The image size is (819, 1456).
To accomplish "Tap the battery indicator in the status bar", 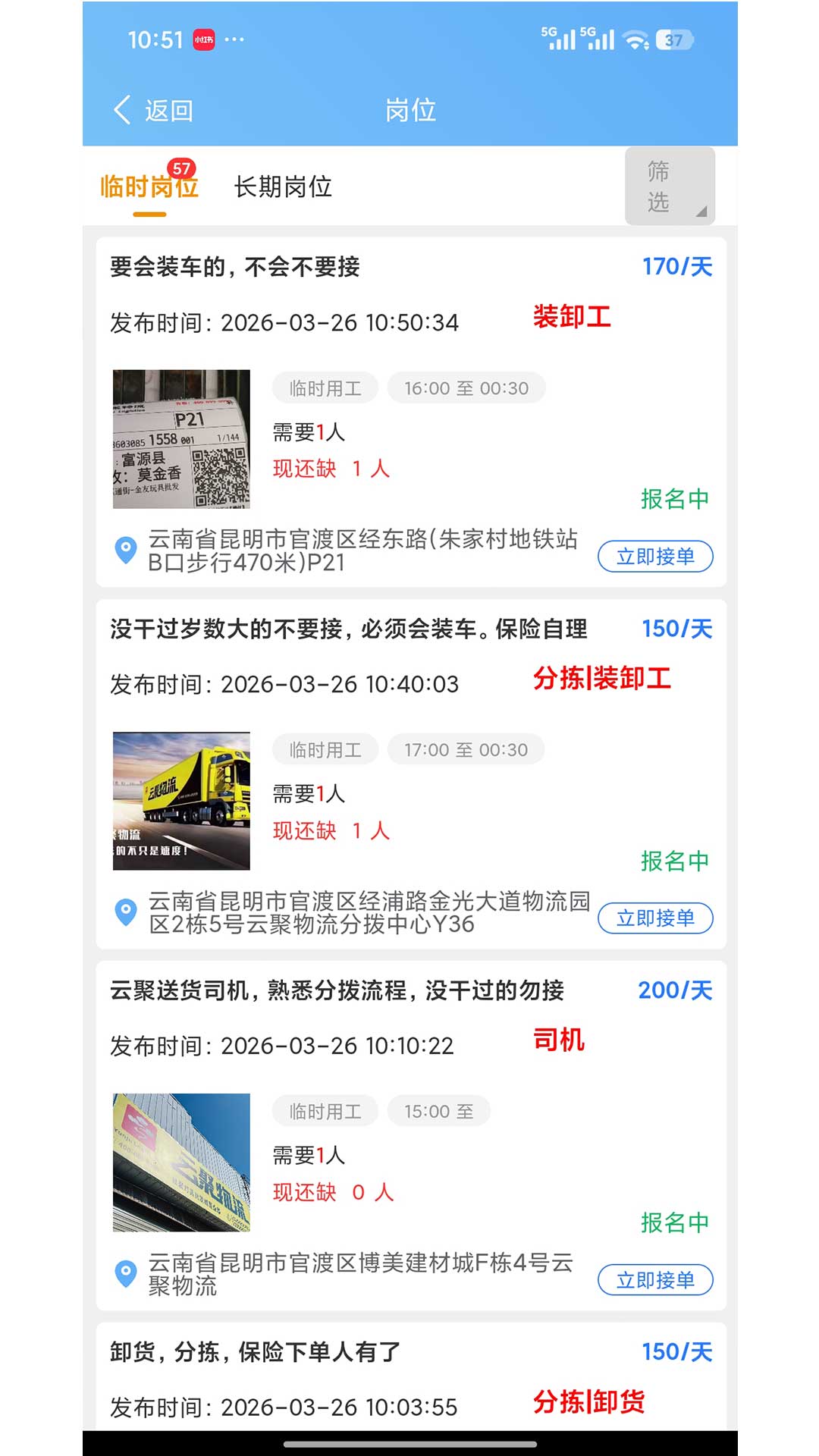I will 673,42.
